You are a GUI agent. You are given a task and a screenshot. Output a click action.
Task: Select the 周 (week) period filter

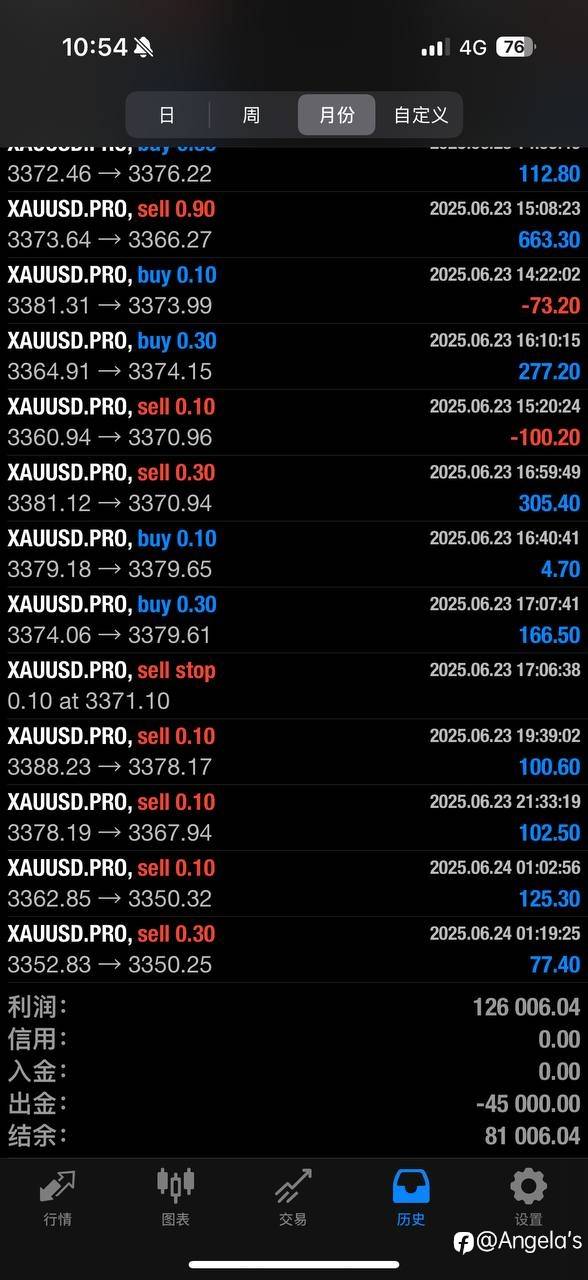pyautogui.click(x=251, y=115)
